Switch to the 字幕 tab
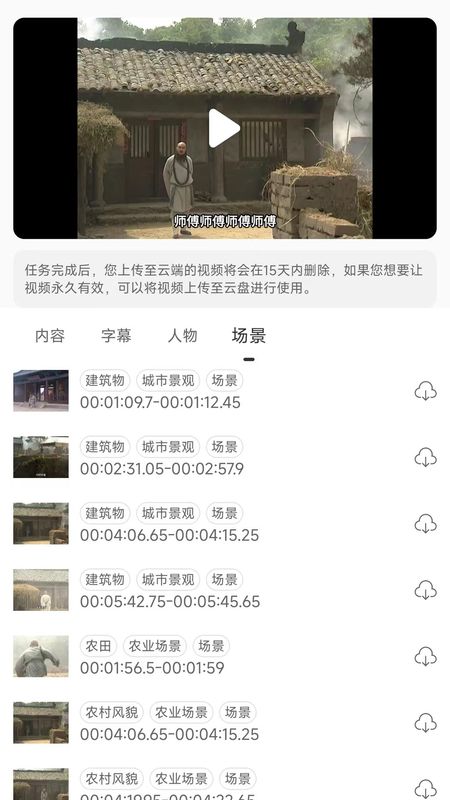450x800 pixels. pos(116,336)
